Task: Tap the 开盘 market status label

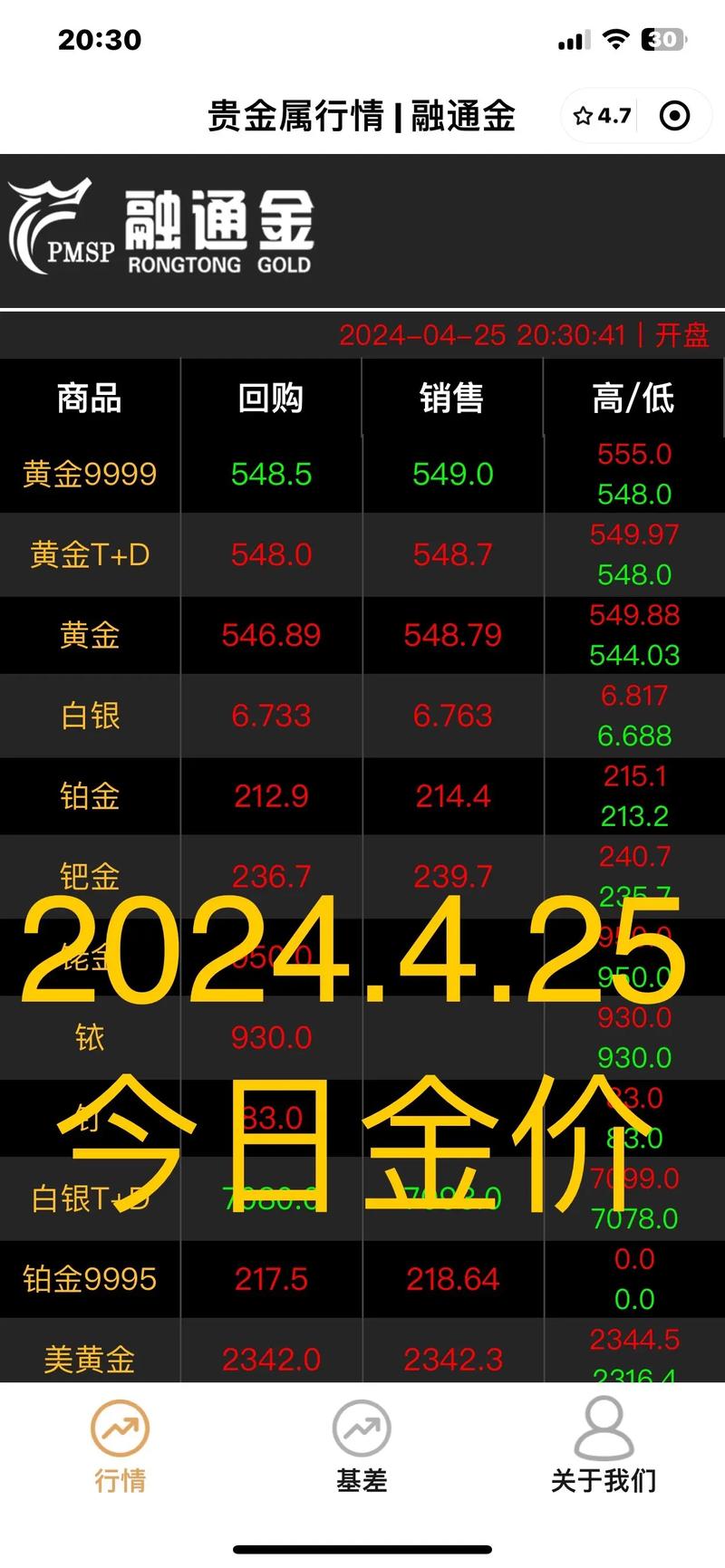Action: 681,336
